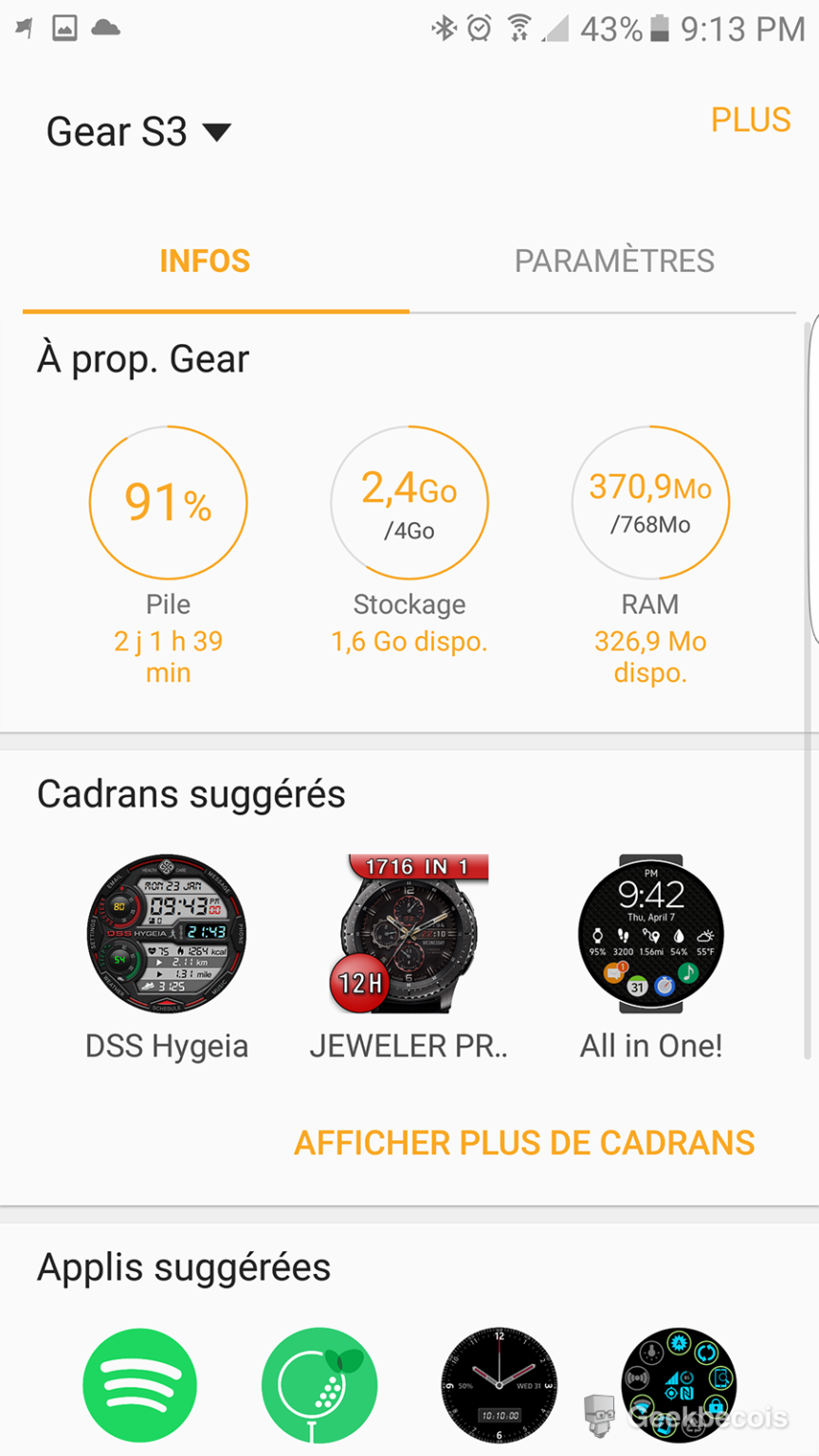819x1456 pixels.
Task: Open the suggested golf app
Action: [x=319, y=1385]
